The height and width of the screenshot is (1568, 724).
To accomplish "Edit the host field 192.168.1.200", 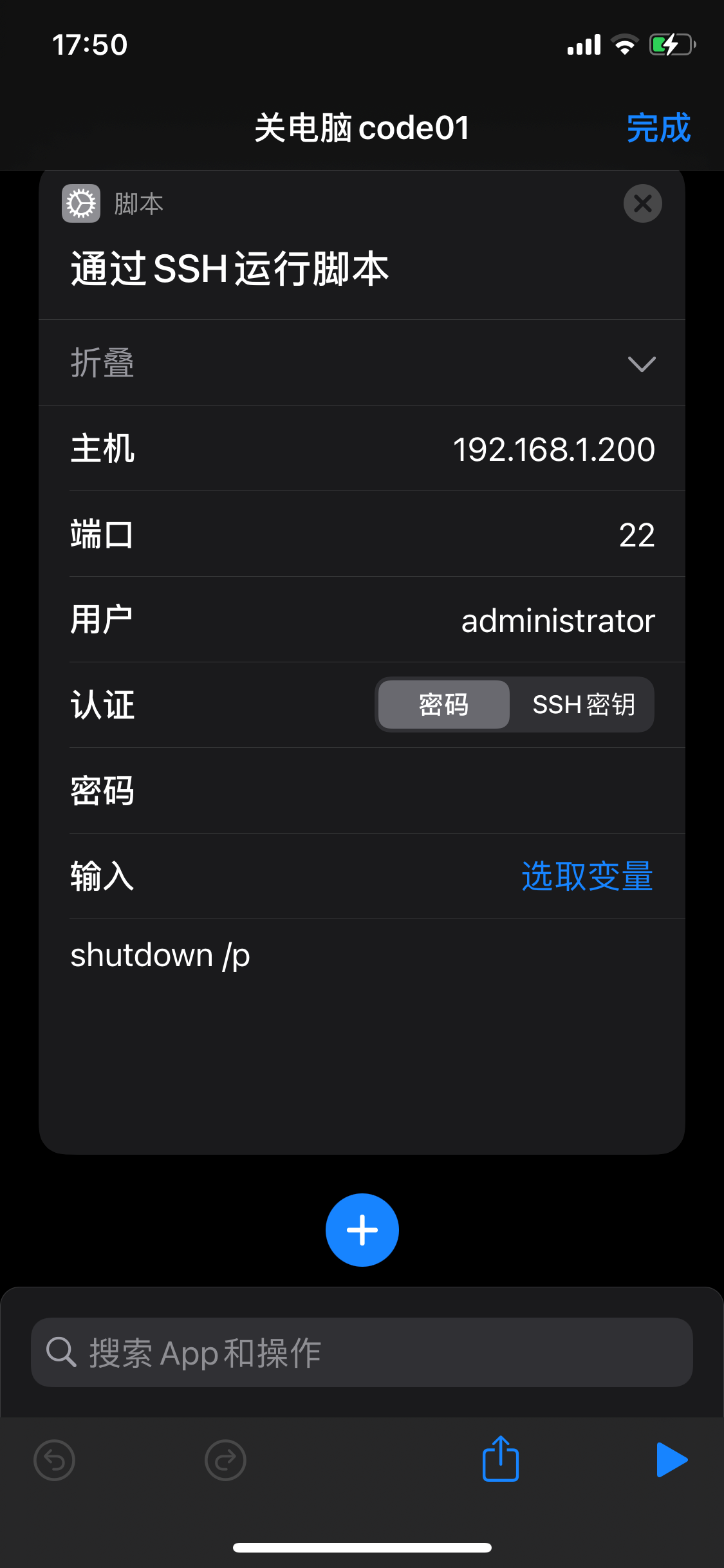I will 553,449.
